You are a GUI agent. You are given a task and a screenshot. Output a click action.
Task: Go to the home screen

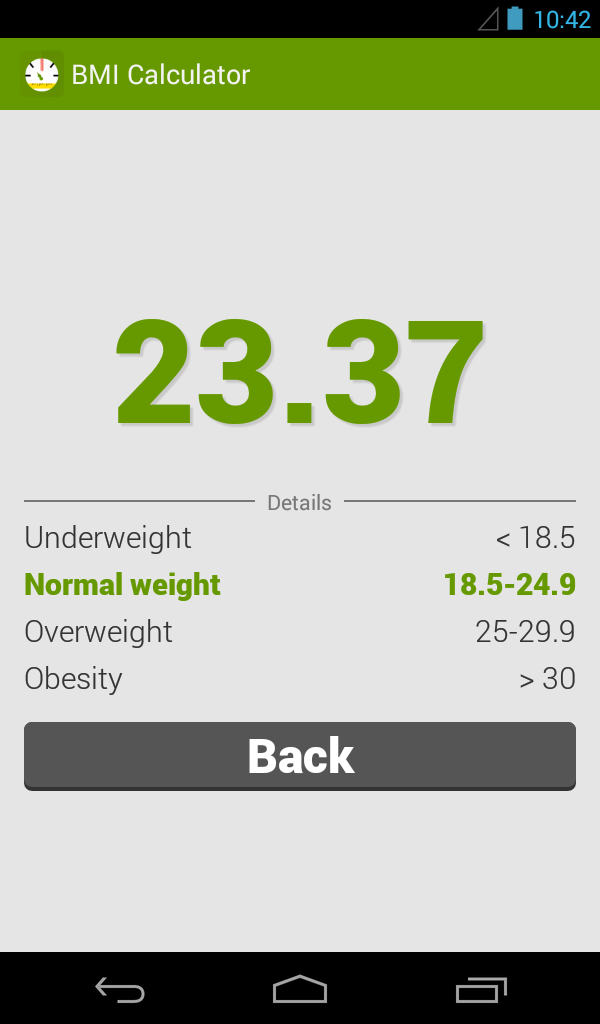[x=300, y=990]
